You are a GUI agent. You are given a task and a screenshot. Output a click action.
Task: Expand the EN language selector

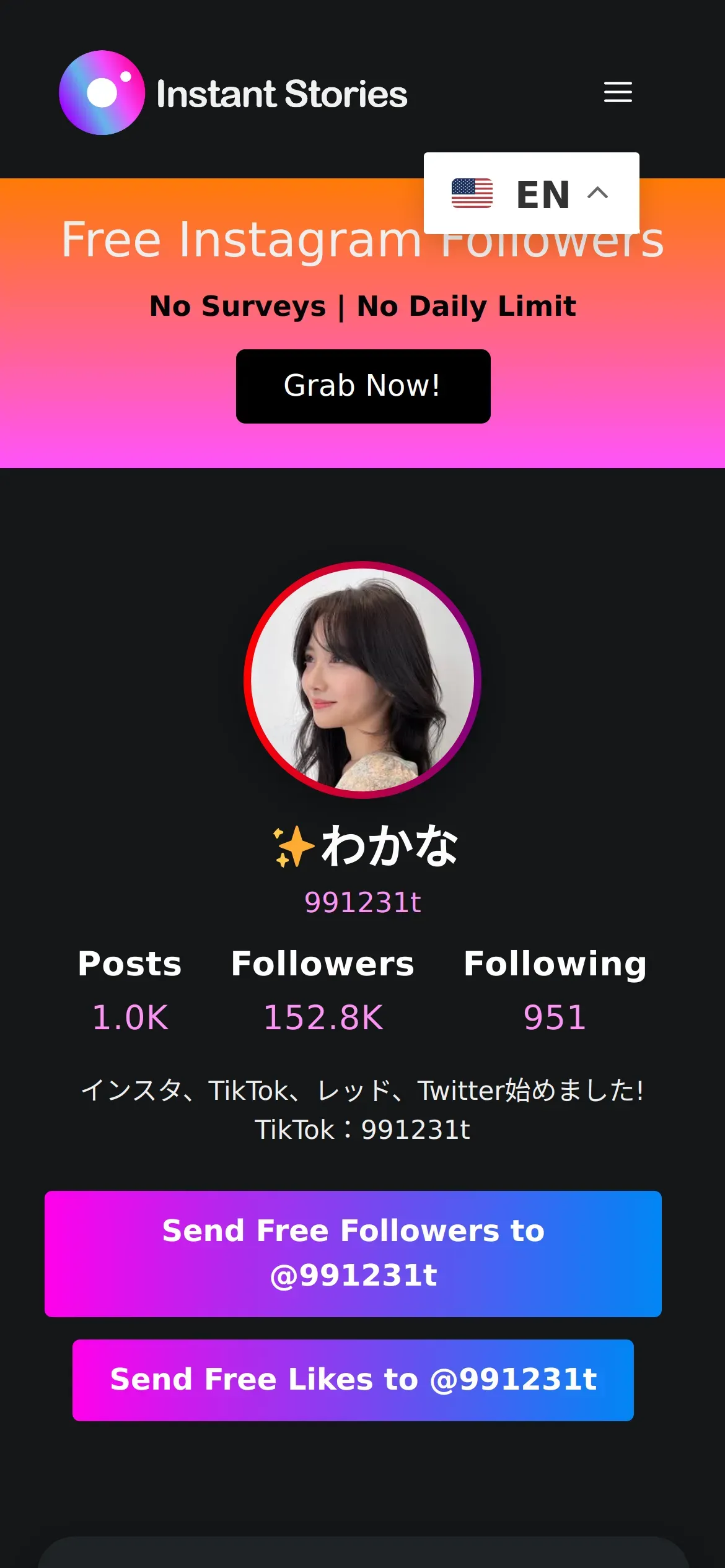pos(531,193)
